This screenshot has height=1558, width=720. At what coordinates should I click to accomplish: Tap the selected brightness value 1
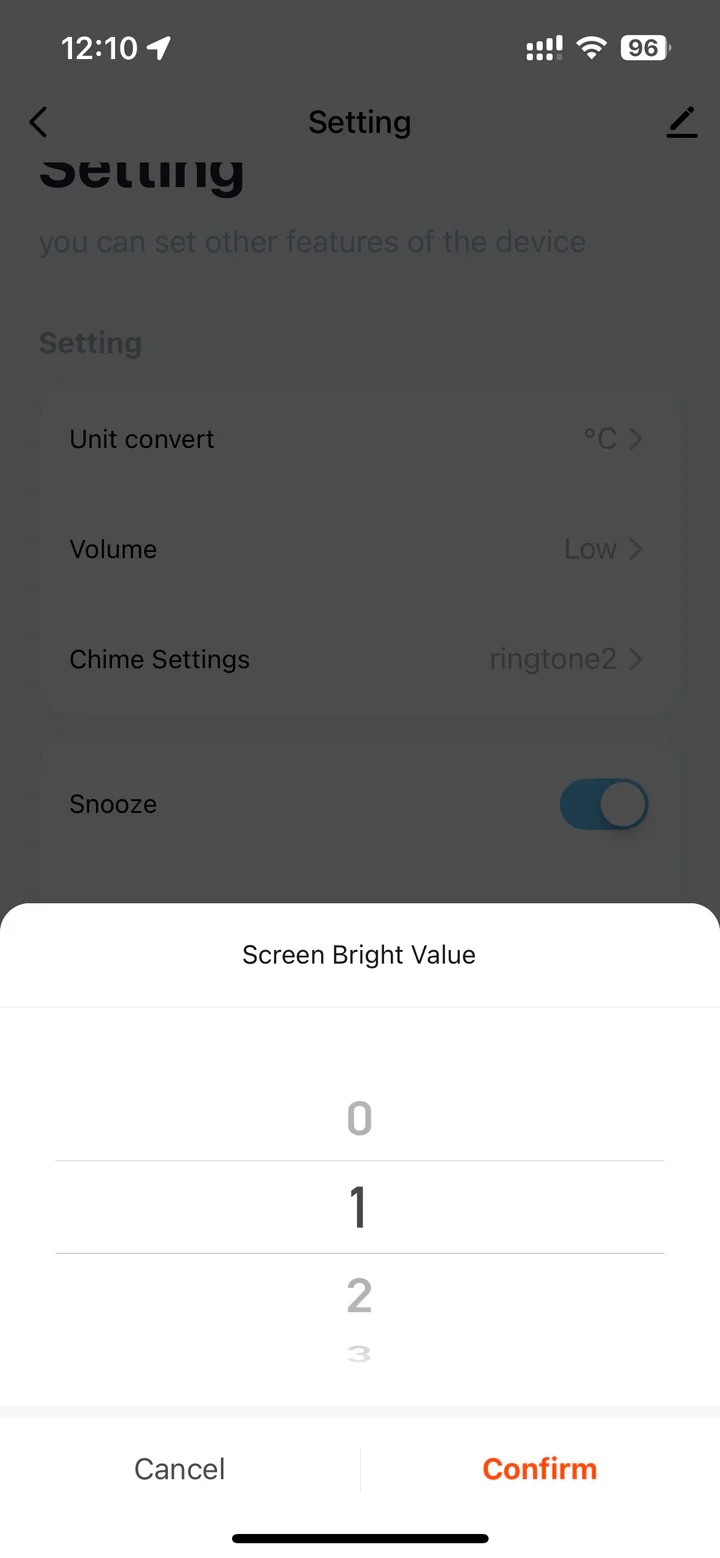point(359,1207)
